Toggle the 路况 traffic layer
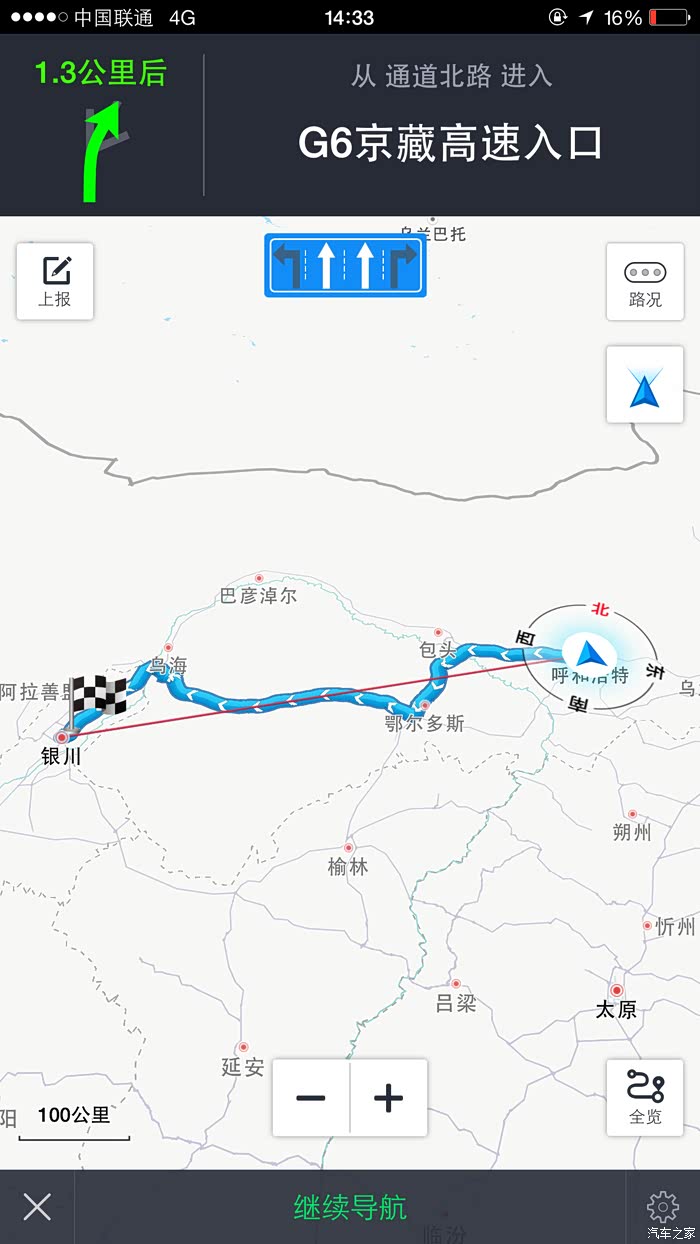 tap(645, 281)
